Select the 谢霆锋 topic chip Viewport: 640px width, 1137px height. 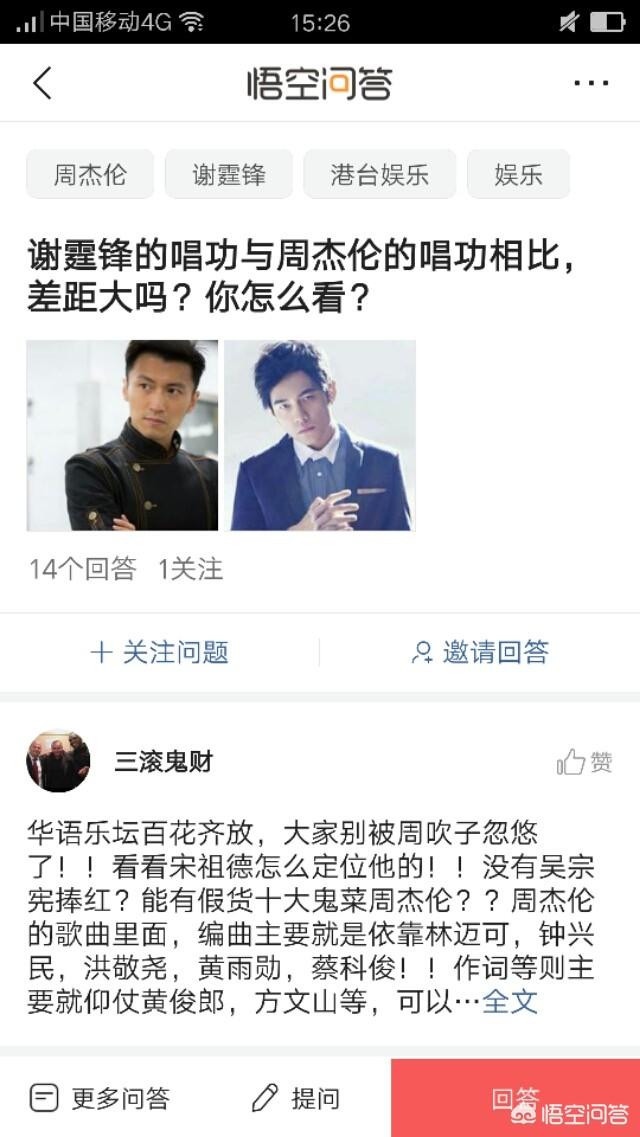[229, 175]
